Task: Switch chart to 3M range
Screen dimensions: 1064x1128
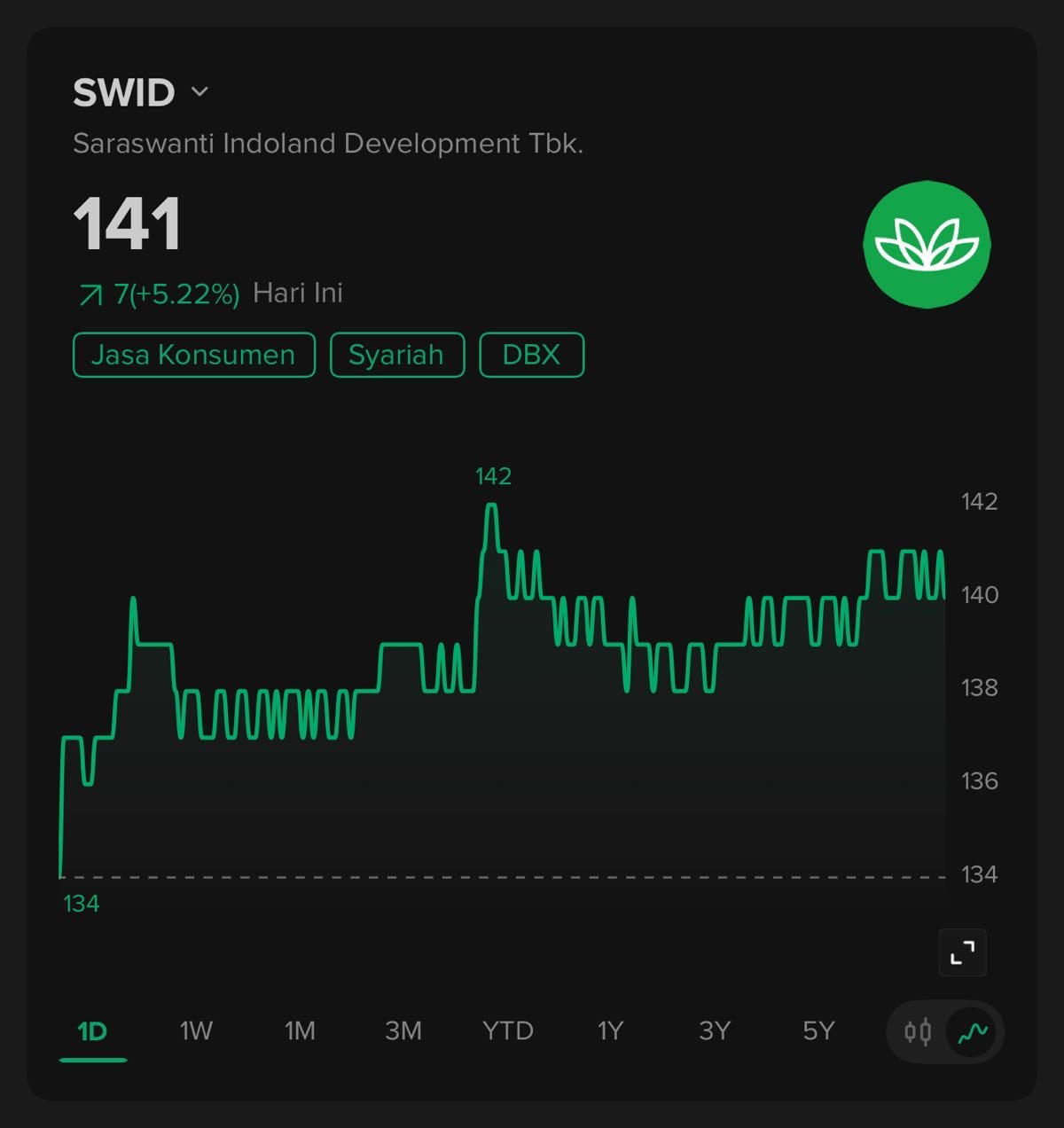Action: point(403,1030)
